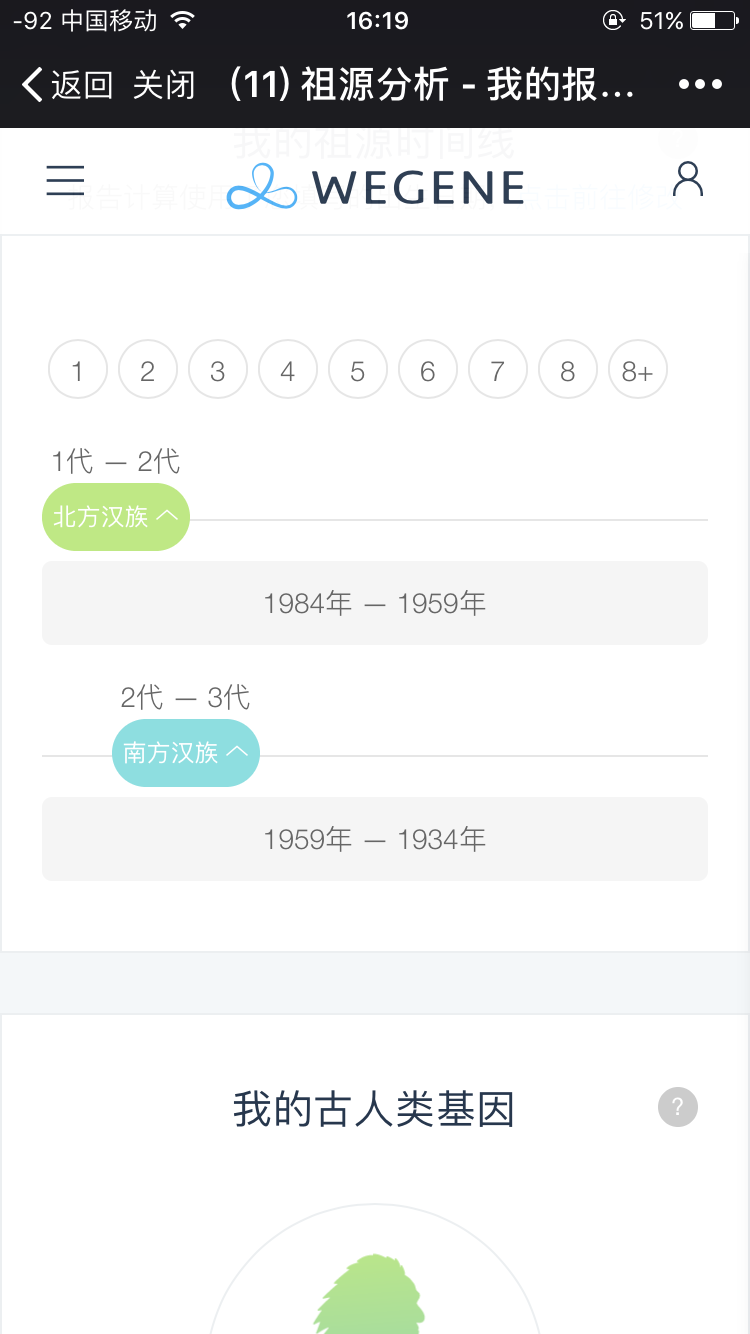
Task: Select generation 8 in the timeline
Action: [x=568, y=369]
